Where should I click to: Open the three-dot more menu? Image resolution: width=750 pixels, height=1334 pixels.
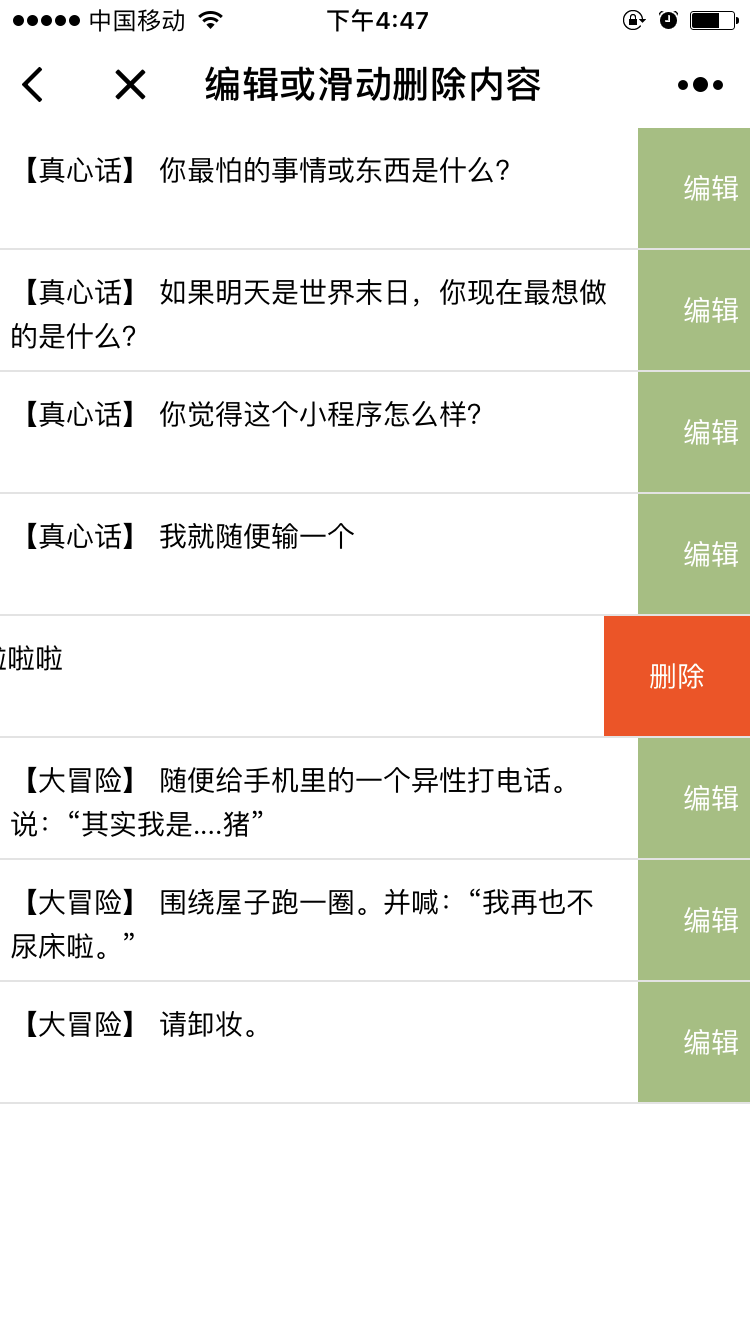tap(700, 85)
